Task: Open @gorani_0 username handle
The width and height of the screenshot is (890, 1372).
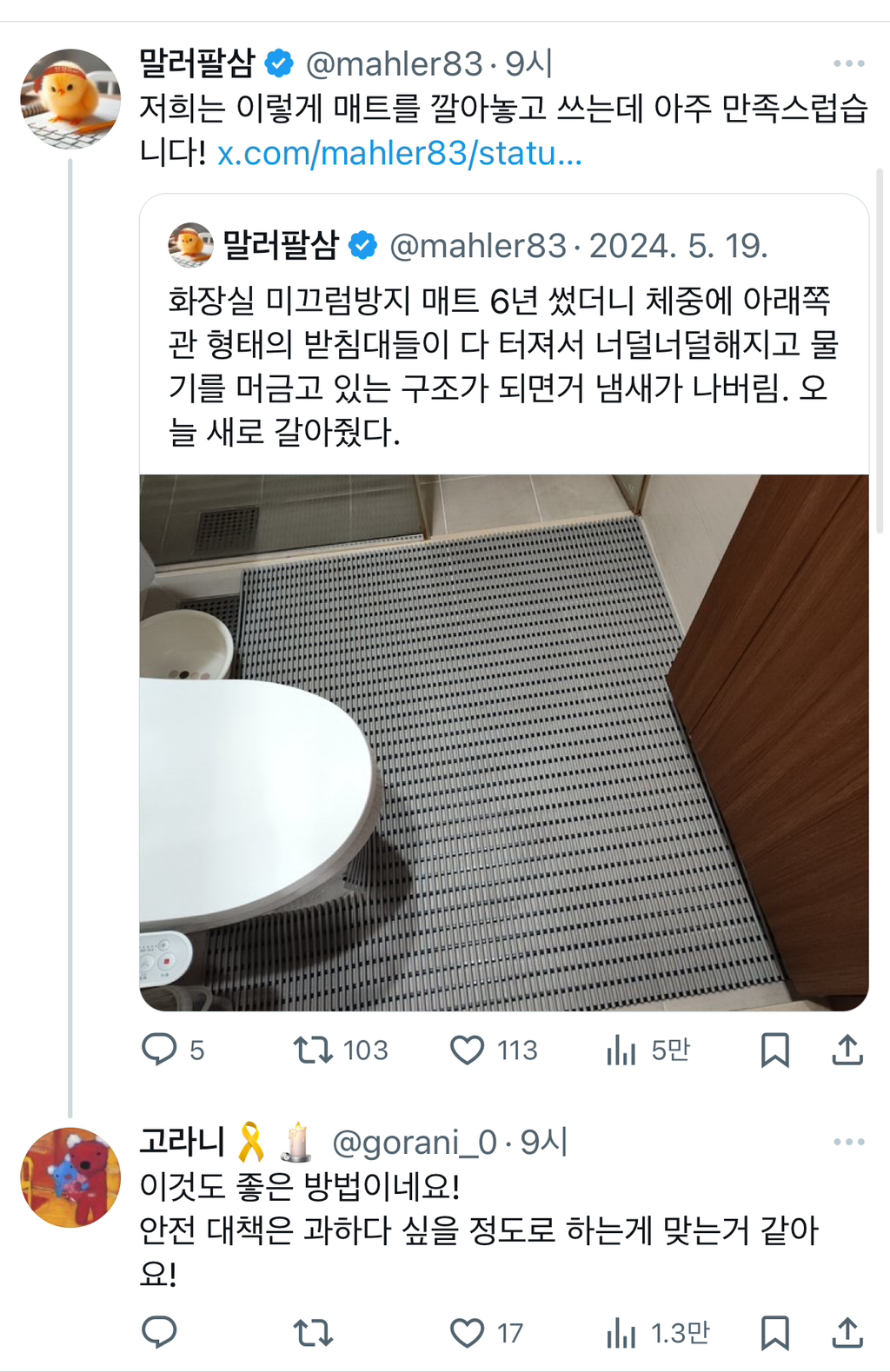Action: pos(414,1142)
